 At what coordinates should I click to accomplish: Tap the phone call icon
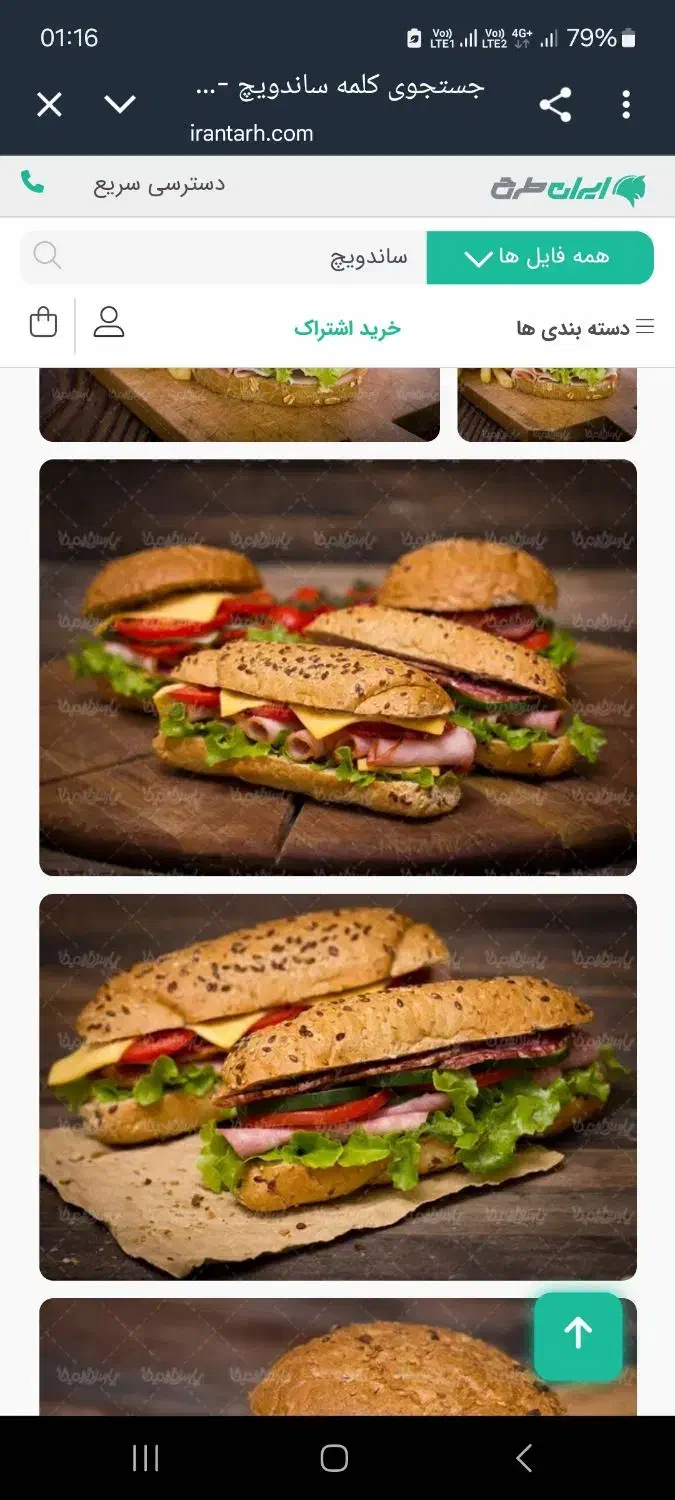(33, 182)
